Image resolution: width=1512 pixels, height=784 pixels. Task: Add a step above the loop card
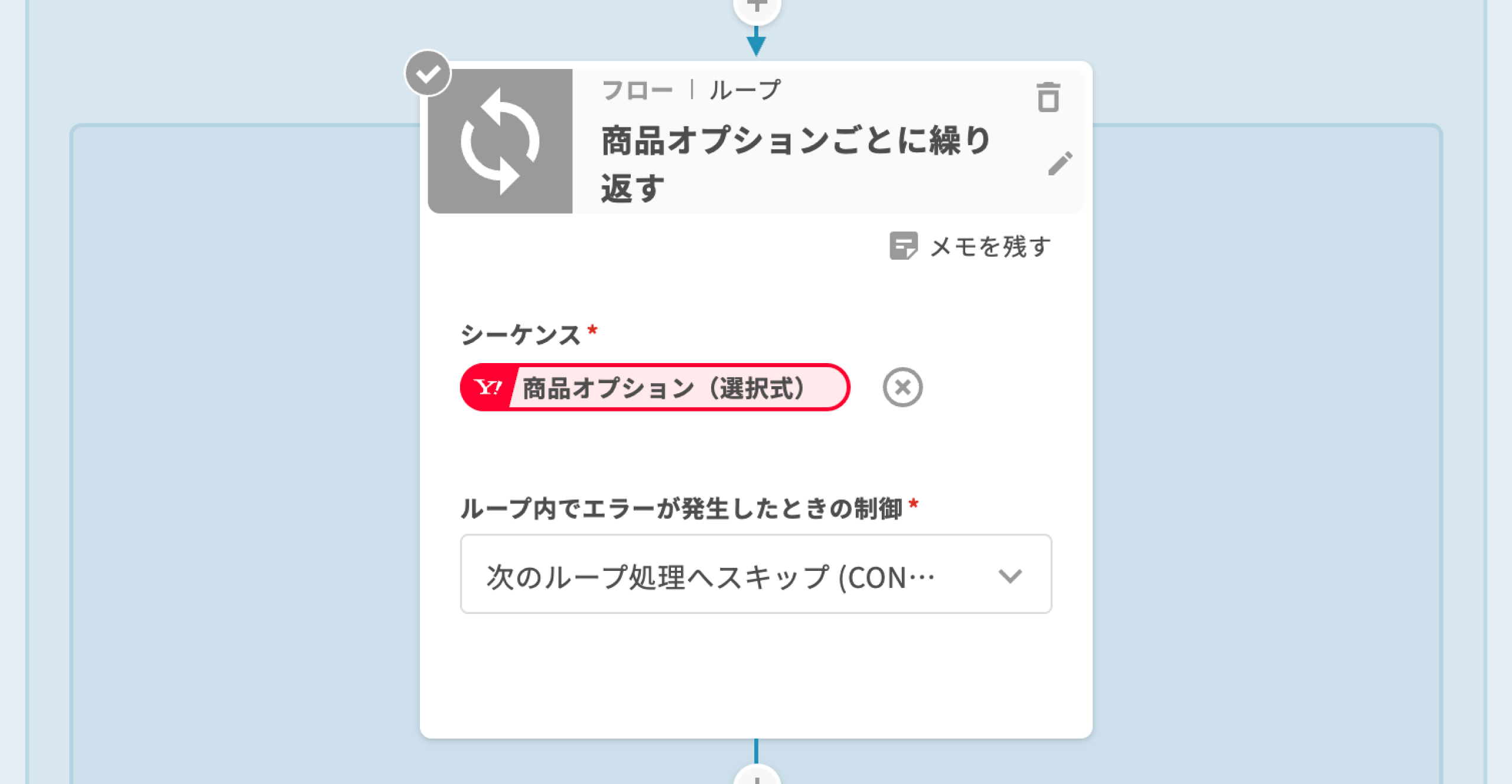point(757,7)
